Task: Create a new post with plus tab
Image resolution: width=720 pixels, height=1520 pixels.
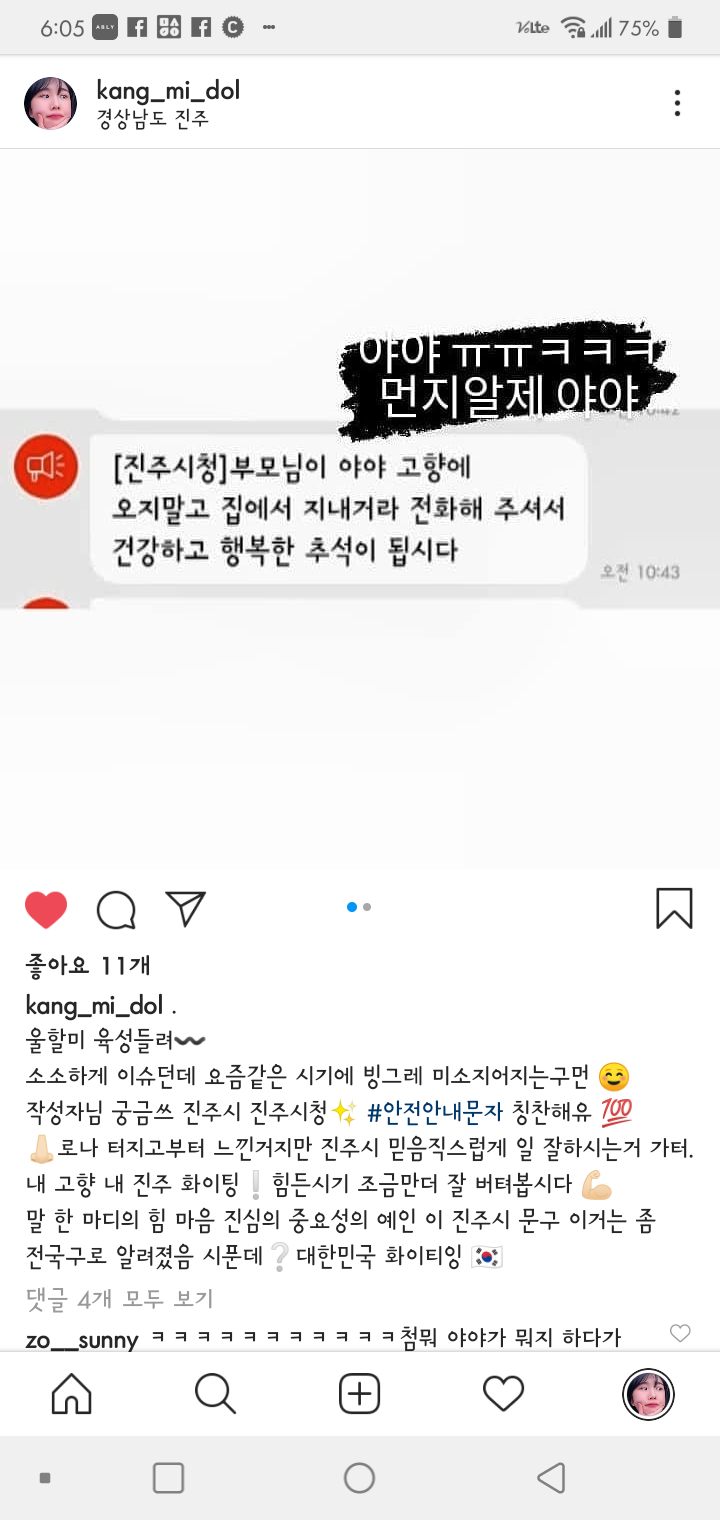Action: click(359, 1393)
